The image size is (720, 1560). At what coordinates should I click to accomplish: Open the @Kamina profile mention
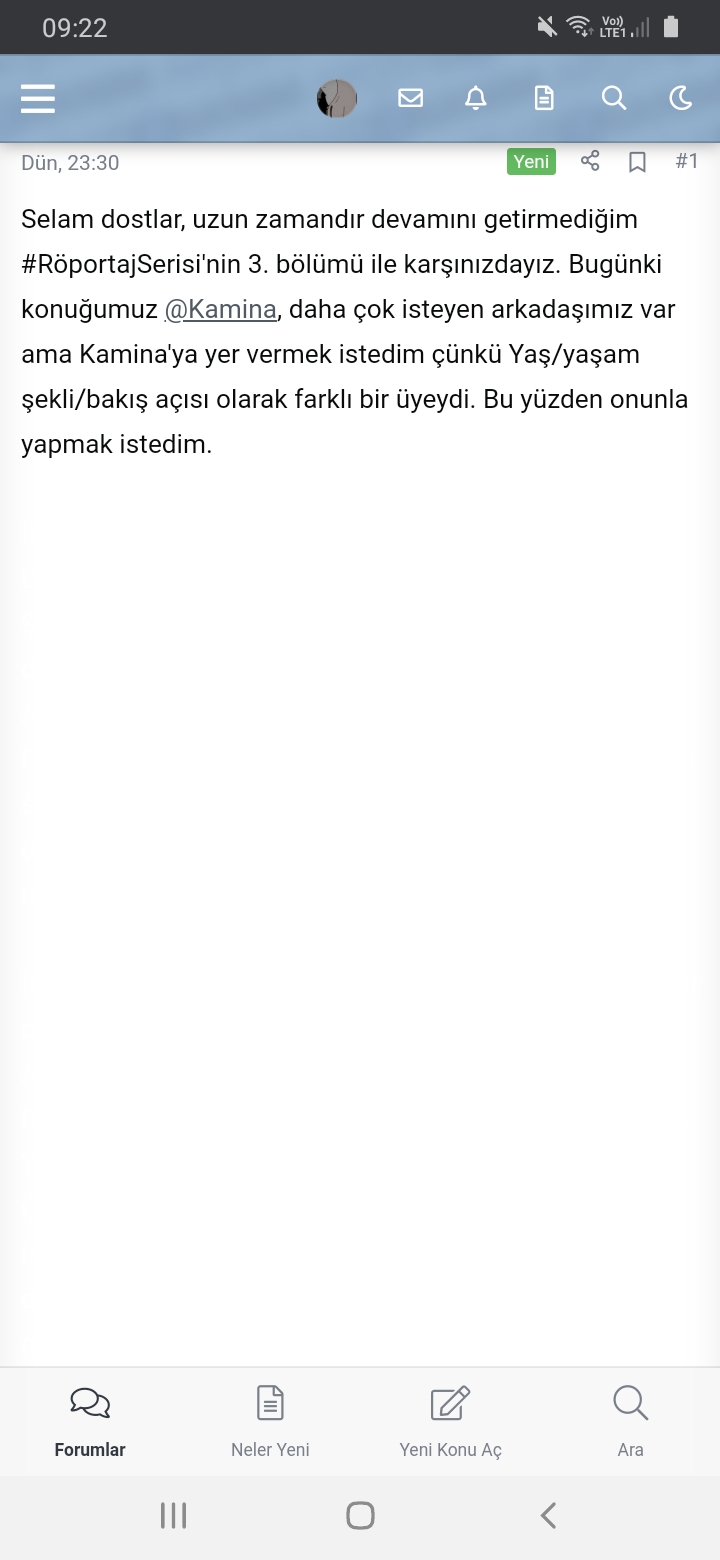(220, 310)
